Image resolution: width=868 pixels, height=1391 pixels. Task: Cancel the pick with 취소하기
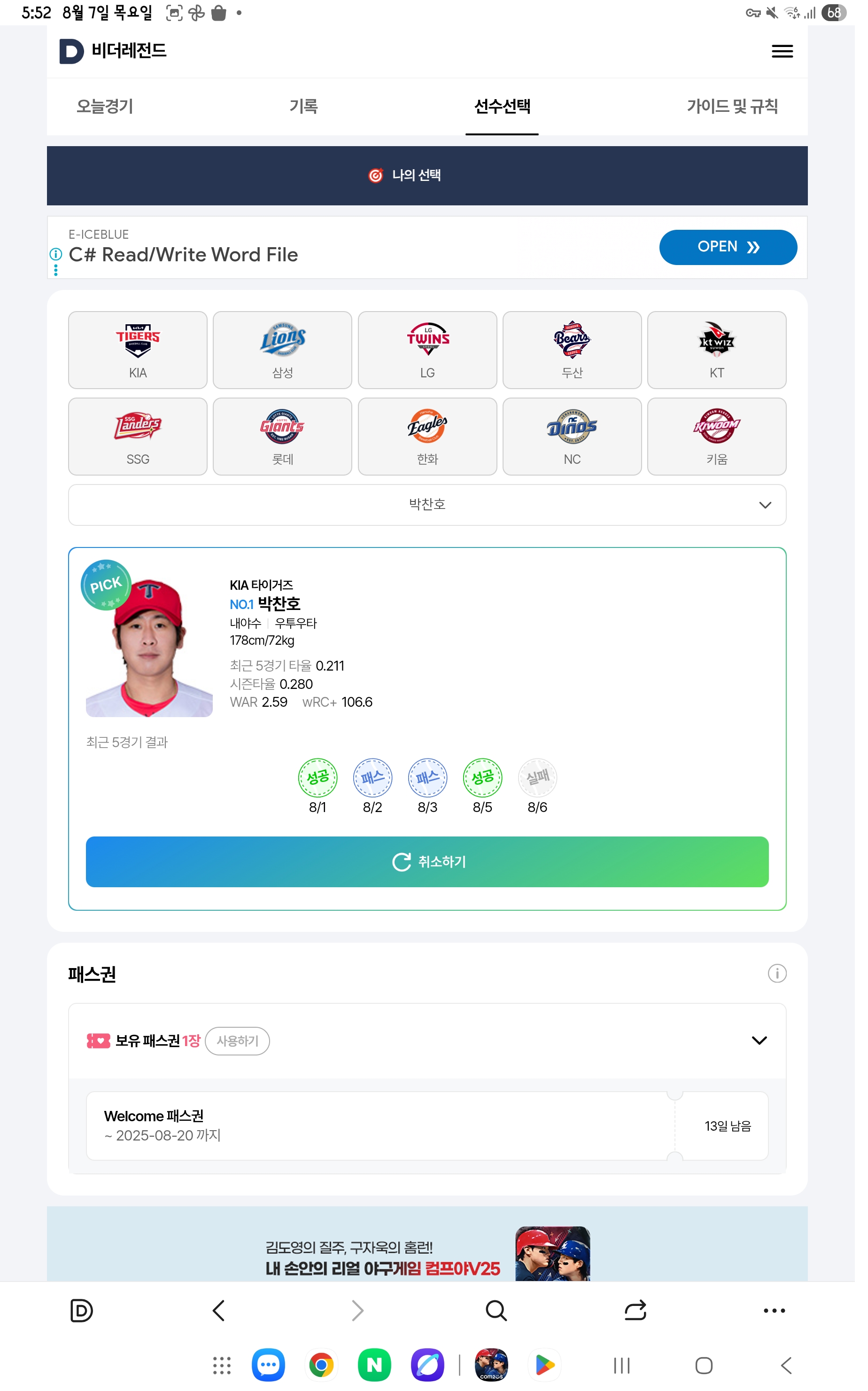(434, 875)
